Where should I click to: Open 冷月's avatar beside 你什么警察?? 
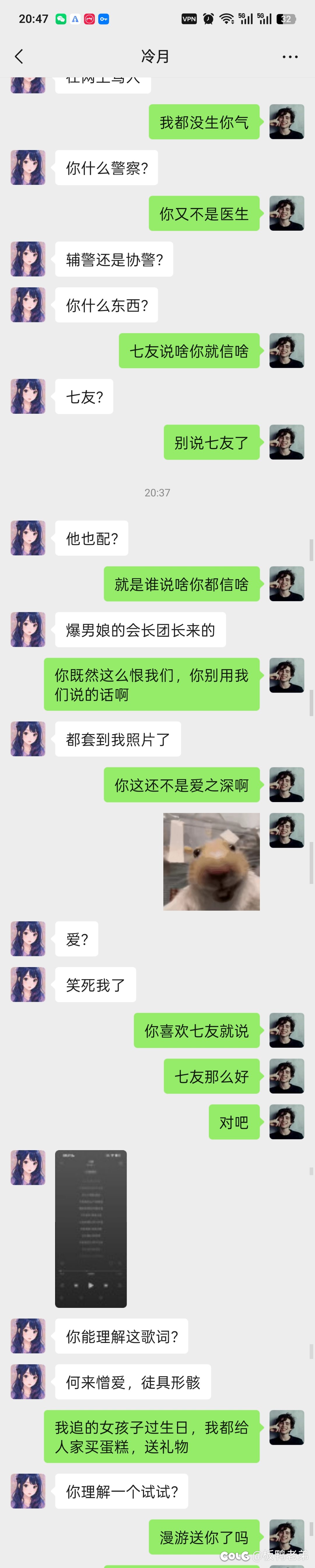click(x=28, y=167)
